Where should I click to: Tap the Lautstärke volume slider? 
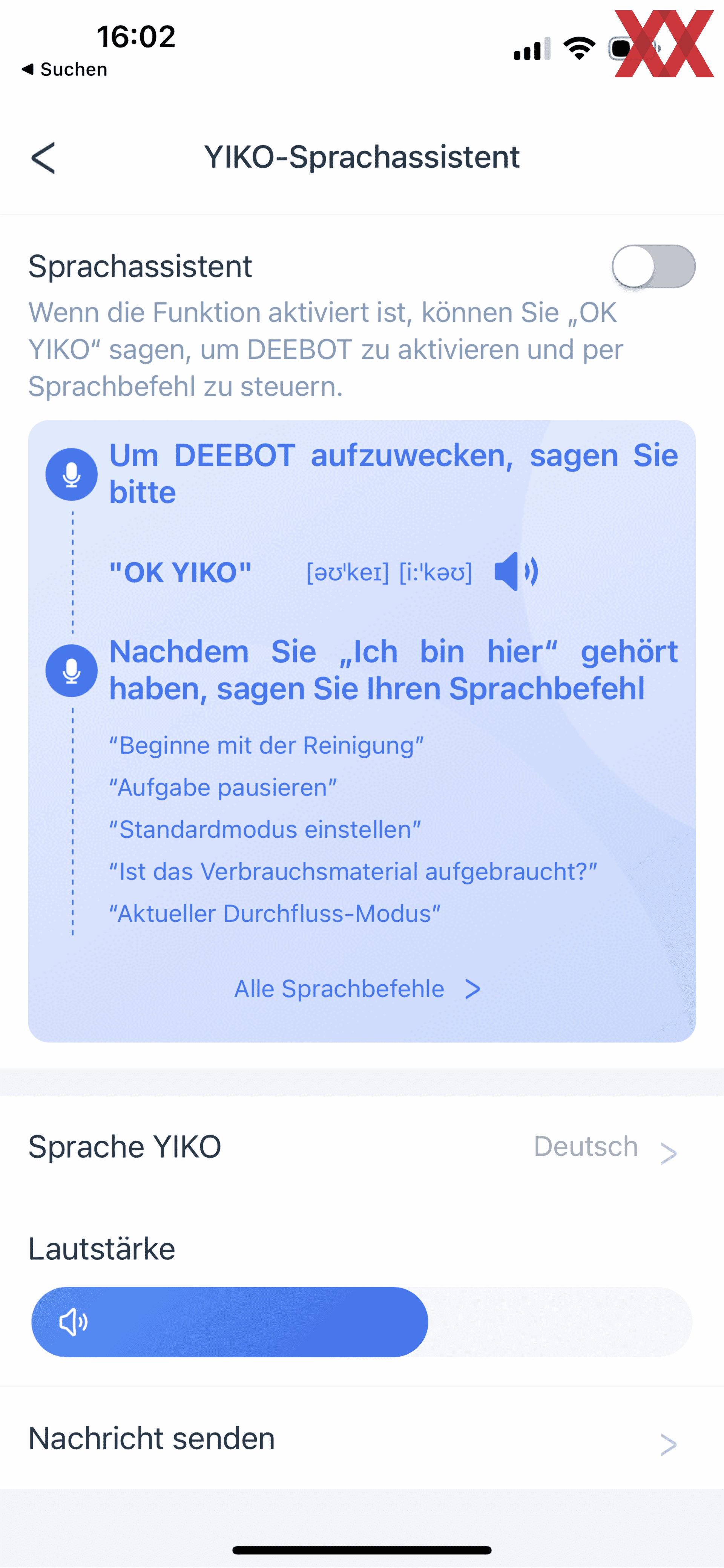pos(362,1322)
